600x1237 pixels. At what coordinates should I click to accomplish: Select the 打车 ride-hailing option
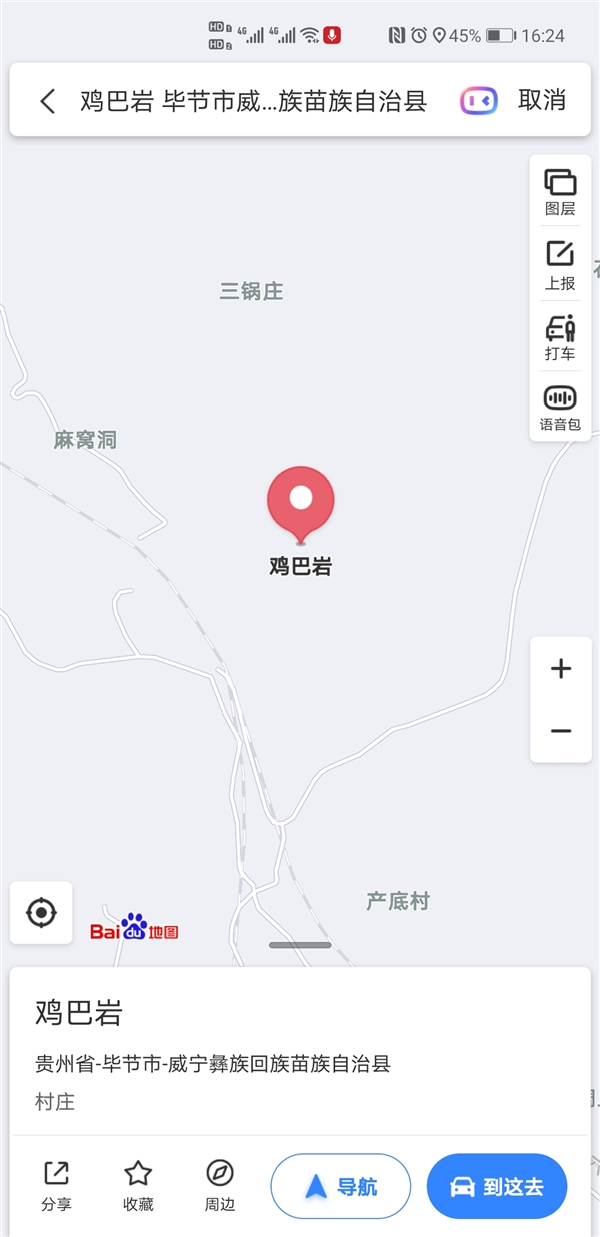[560, 337]
